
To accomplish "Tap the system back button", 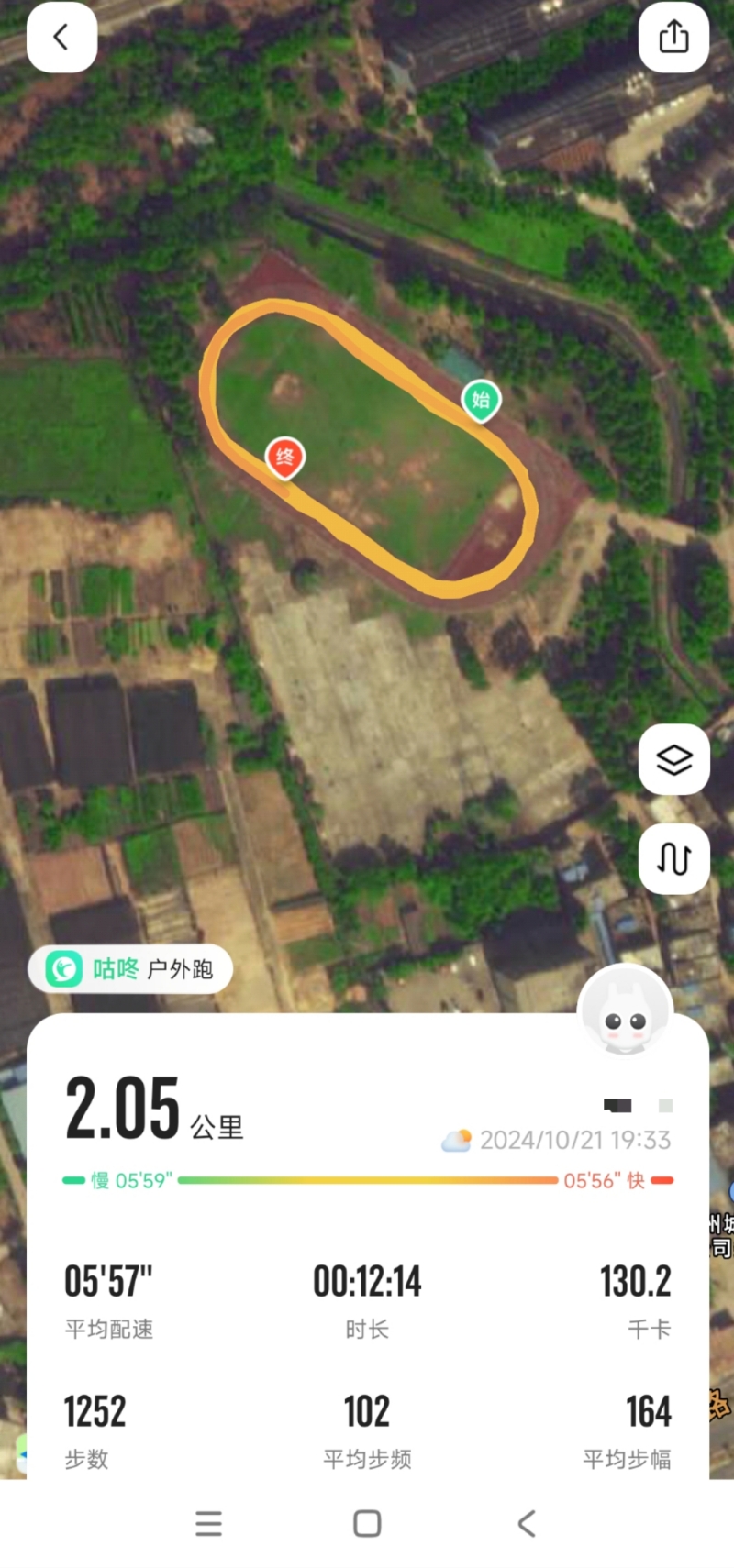I will click(x=526, y=1523).
